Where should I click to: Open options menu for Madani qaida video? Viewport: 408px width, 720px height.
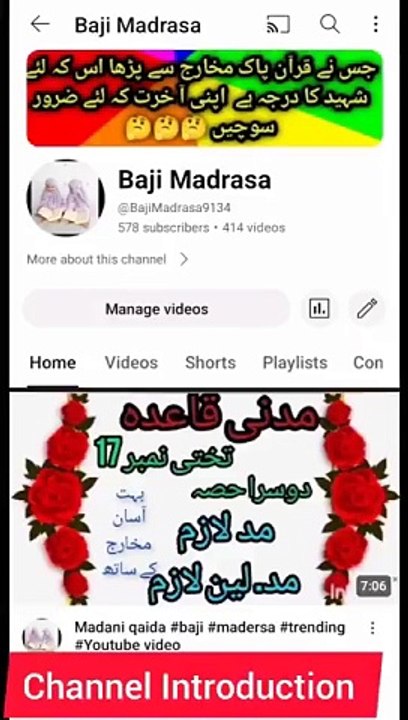(x=373, y=627)
